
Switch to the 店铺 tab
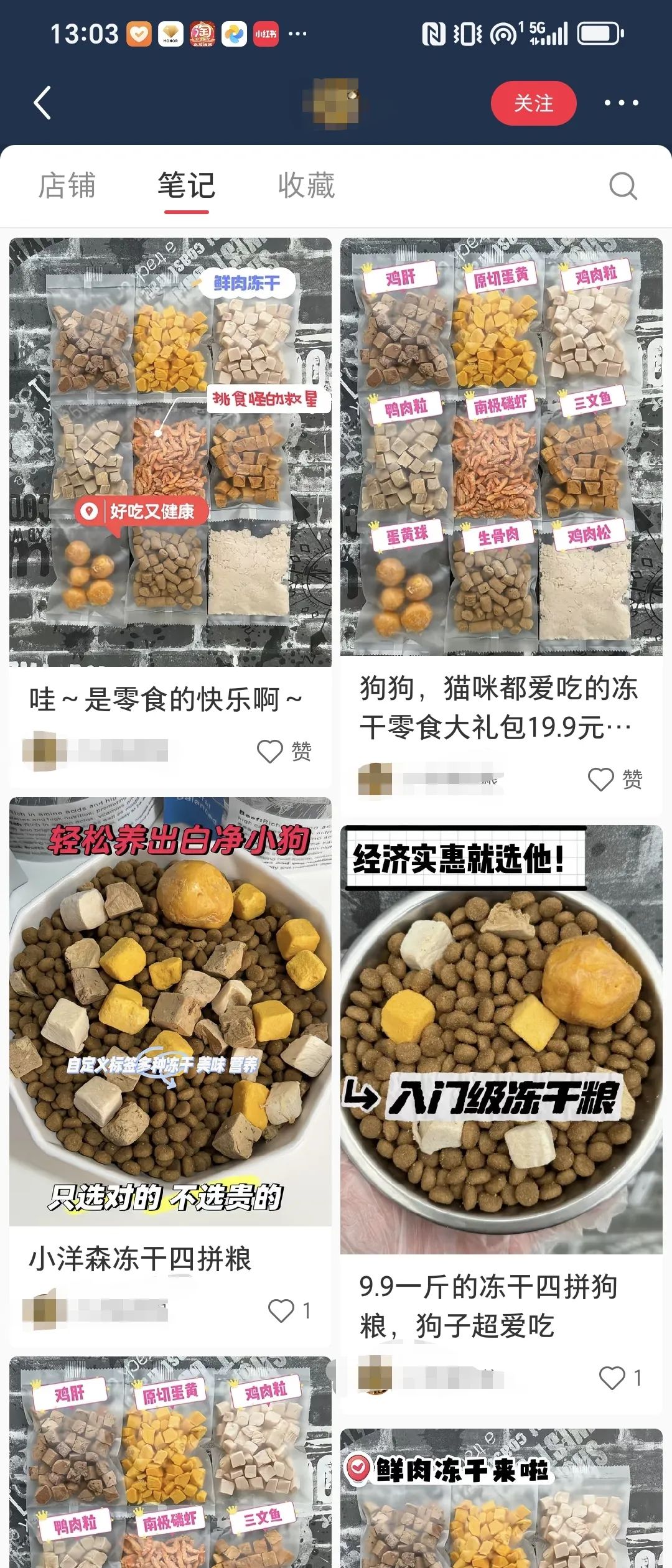pyautogui.click(x=67, y=185)
